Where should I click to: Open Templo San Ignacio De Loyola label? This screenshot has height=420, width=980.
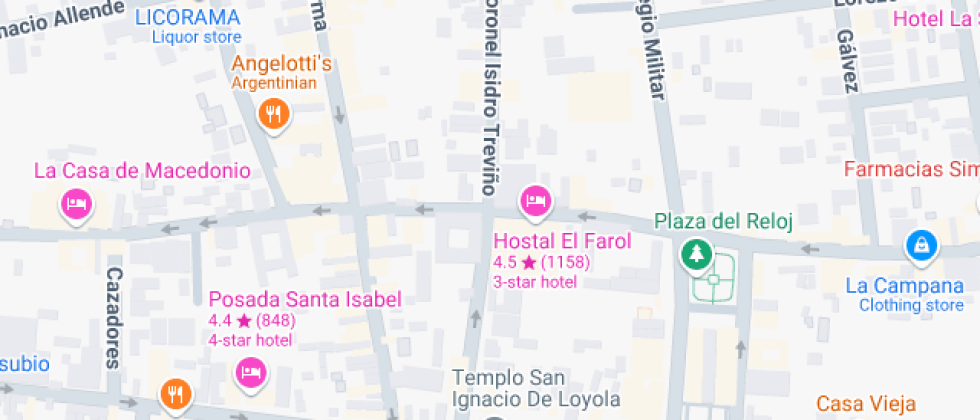click(x=536, y=389)
